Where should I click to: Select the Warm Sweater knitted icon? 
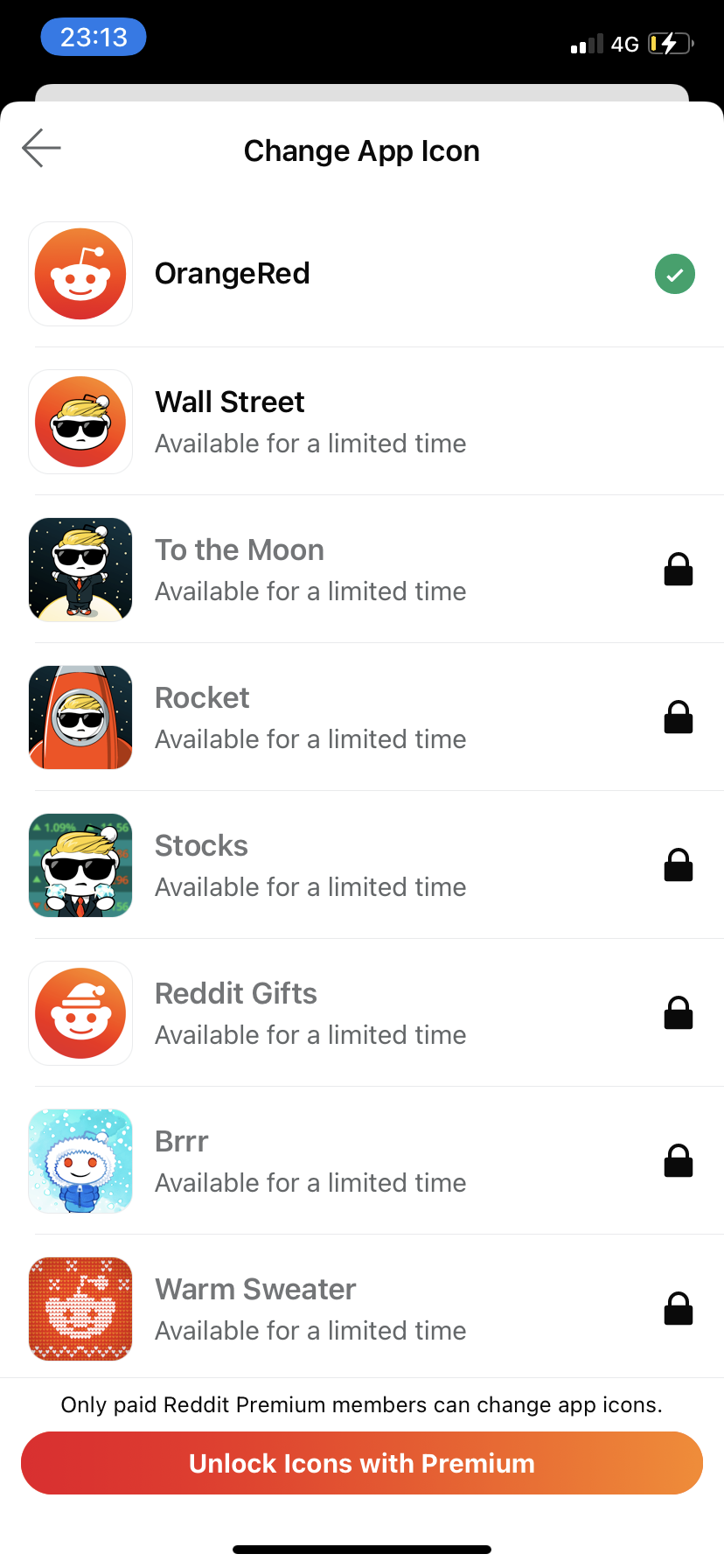tap(80, 1308)
